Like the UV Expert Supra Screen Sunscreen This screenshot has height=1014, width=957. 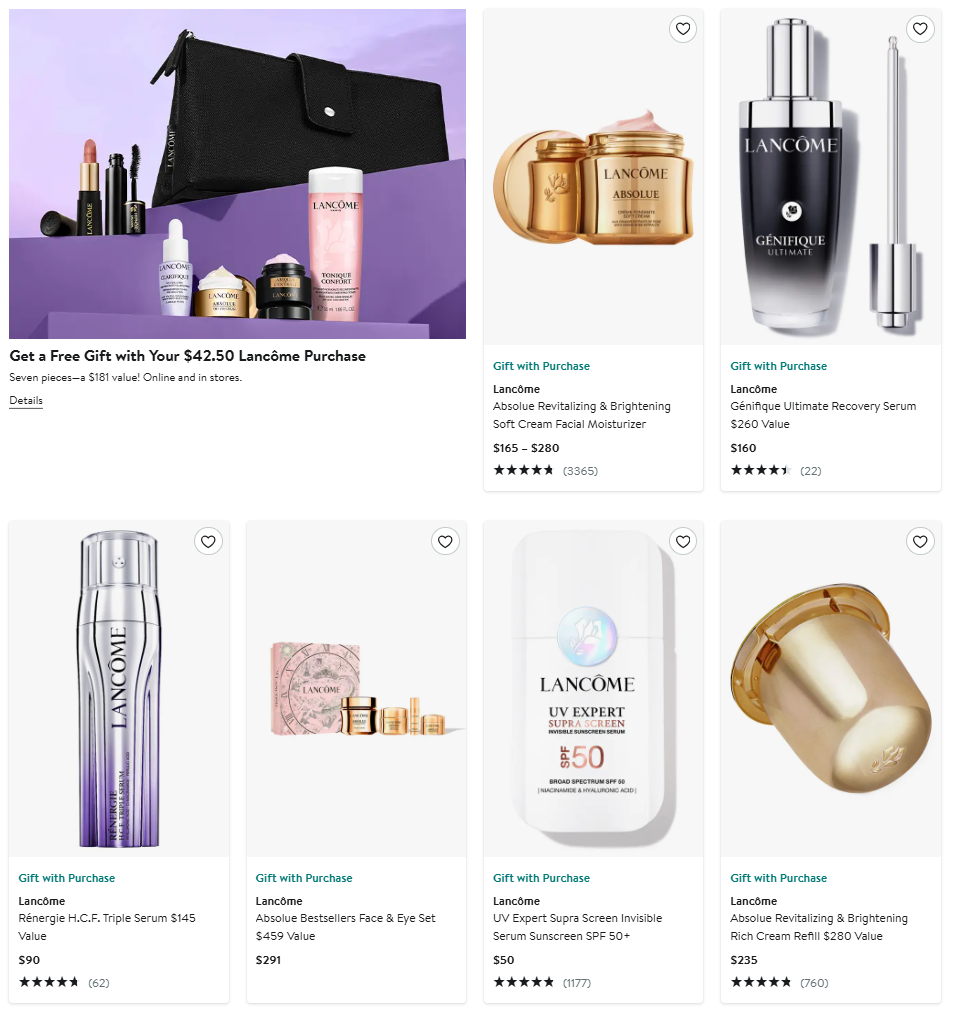(x=683, y=541)
